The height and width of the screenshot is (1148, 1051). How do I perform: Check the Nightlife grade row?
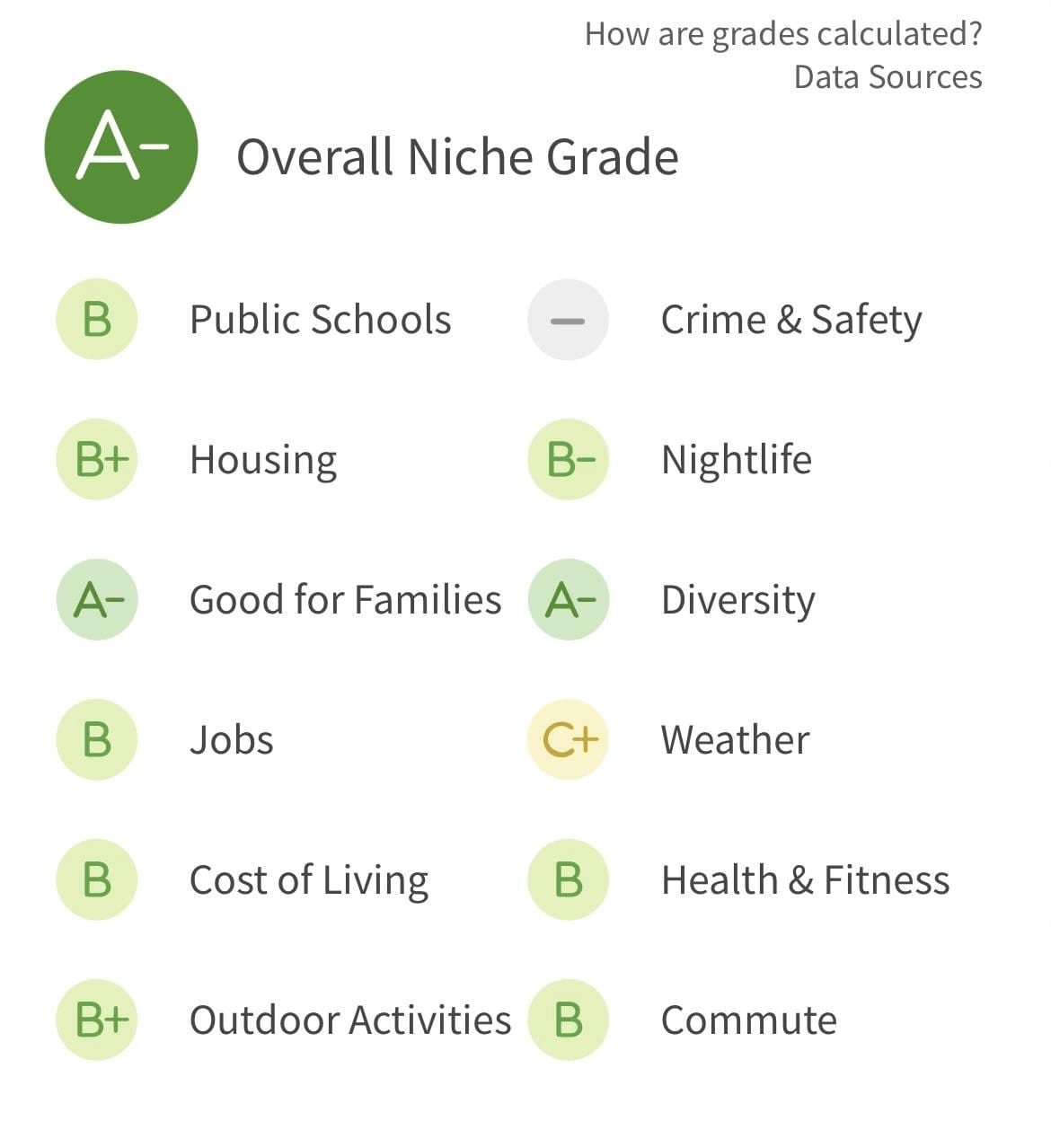pyautogui.click(x=736, y=460)
